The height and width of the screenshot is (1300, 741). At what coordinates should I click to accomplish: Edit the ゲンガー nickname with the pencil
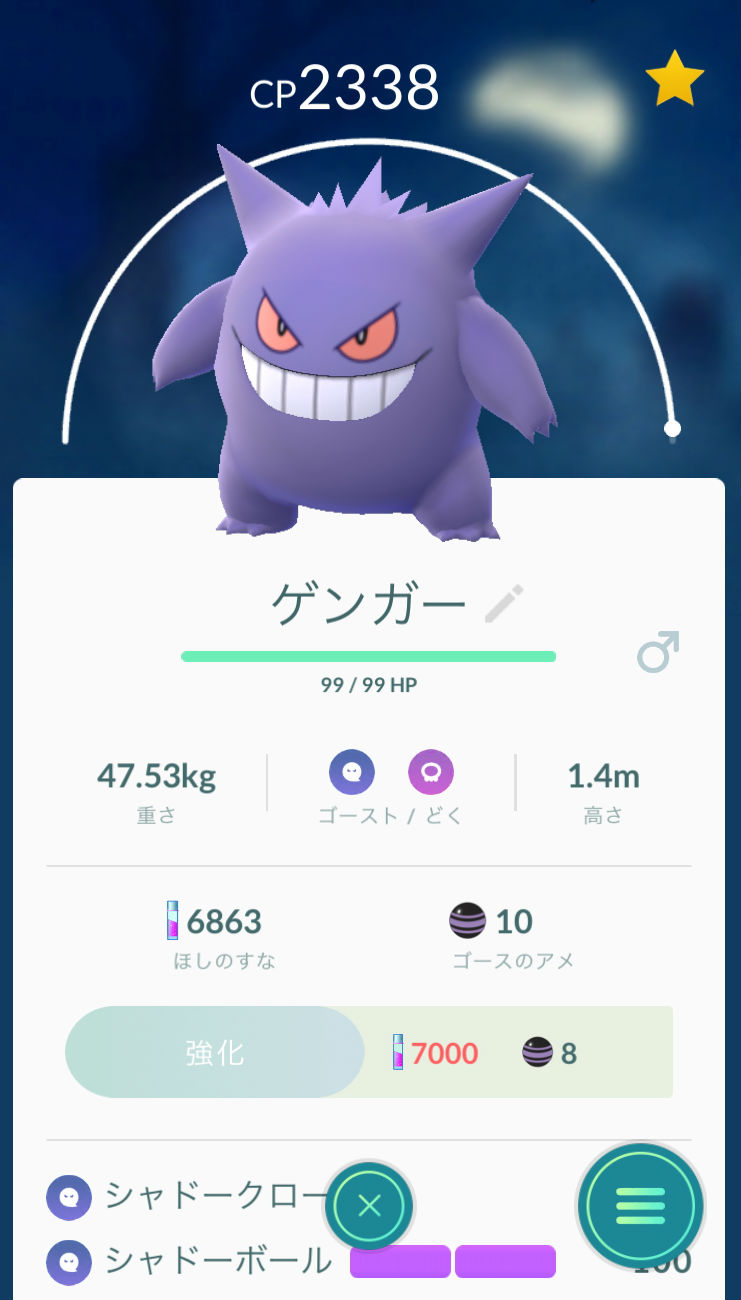[x=504, y=604]
